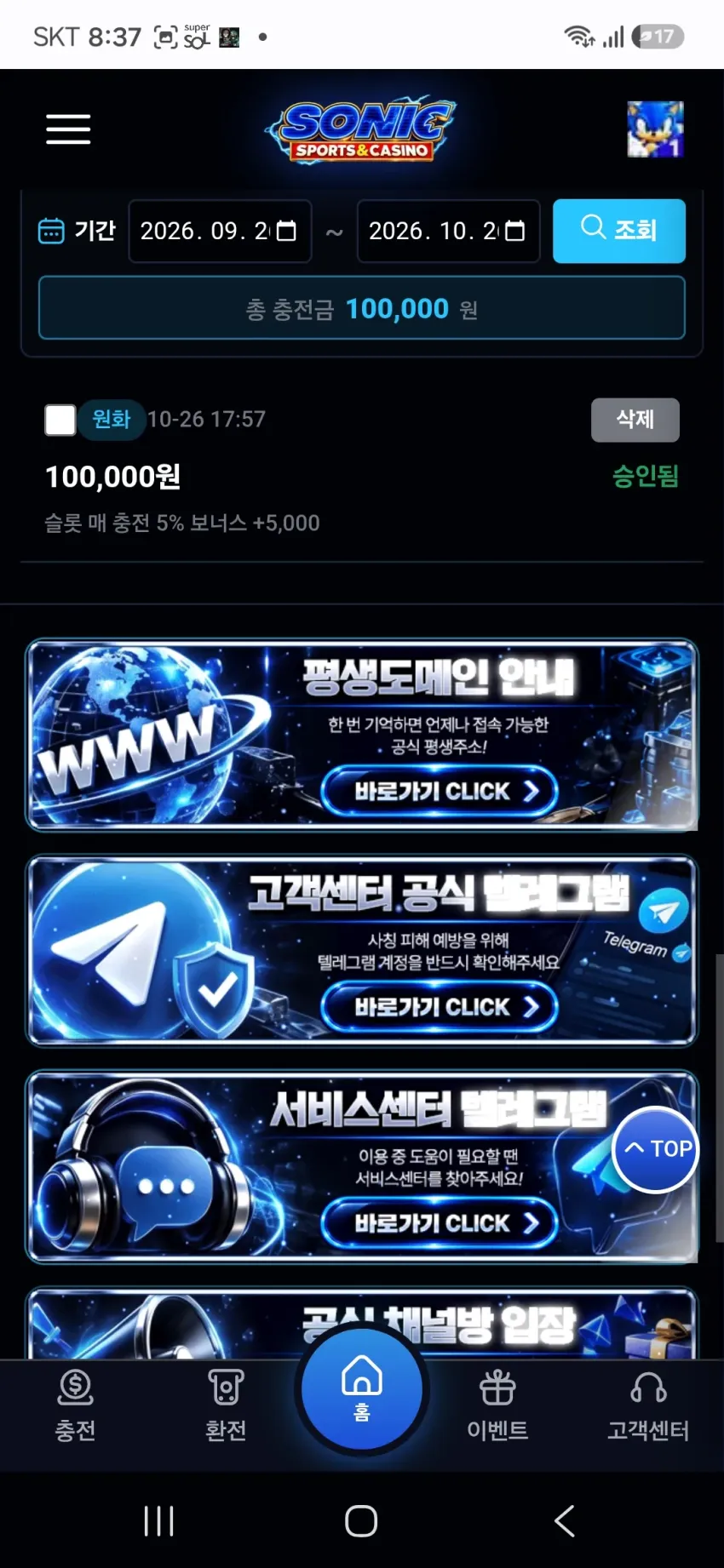Pick the start date 2026. 09.
Screen dimensions: 724x1568
pos(220,231)
